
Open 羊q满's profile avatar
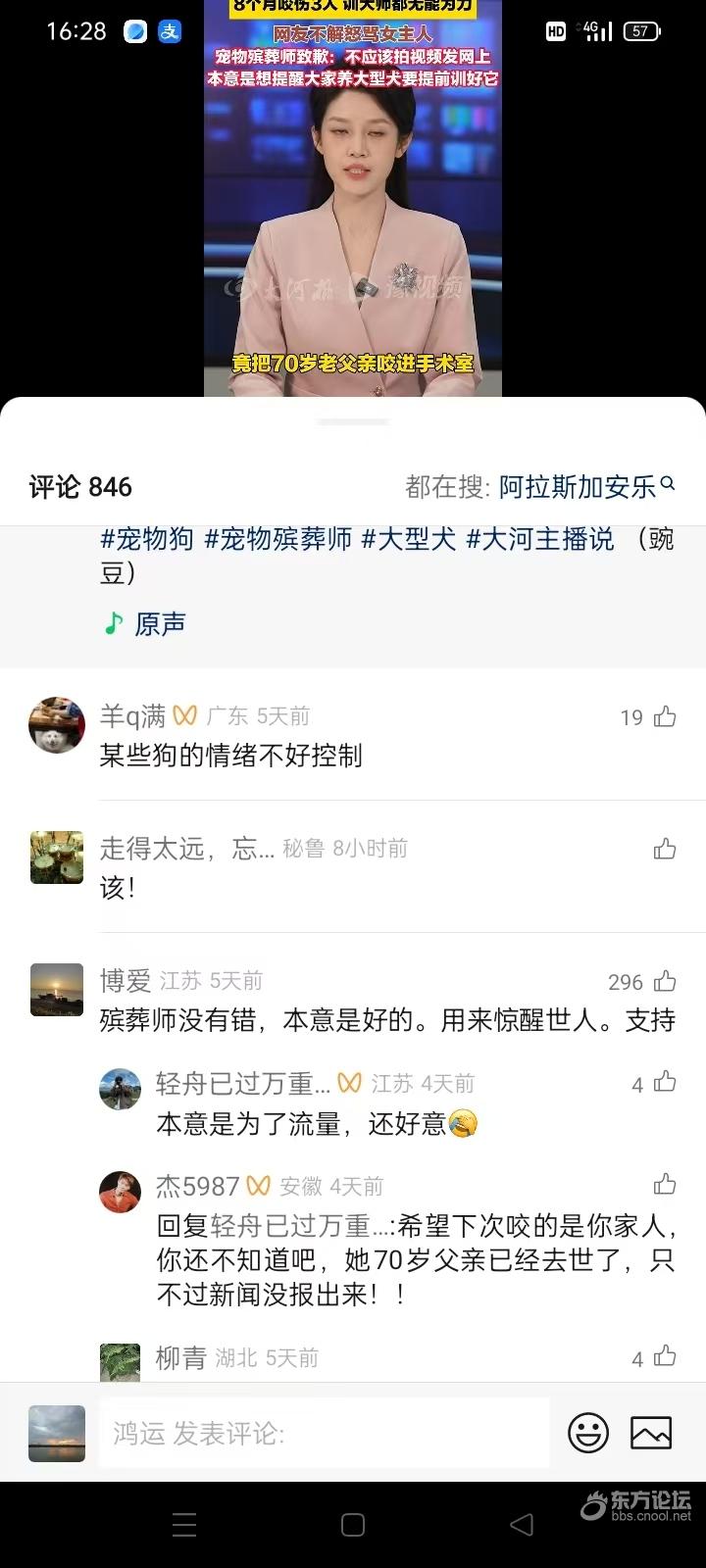56,725
